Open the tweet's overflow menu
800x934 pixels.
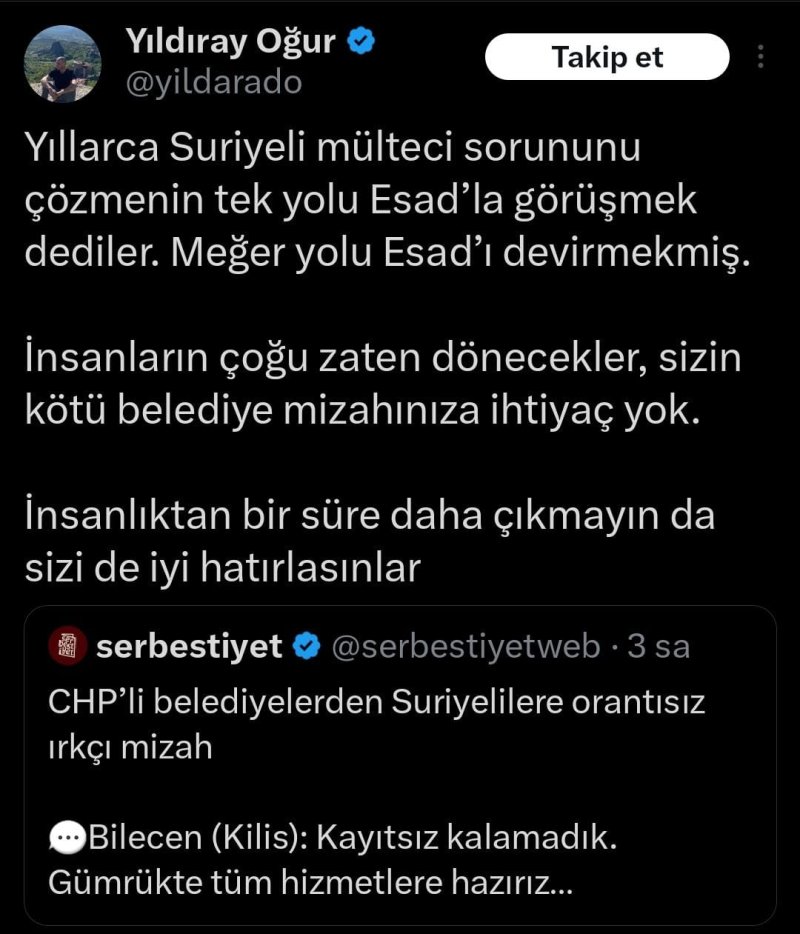(x=762, y=57)
